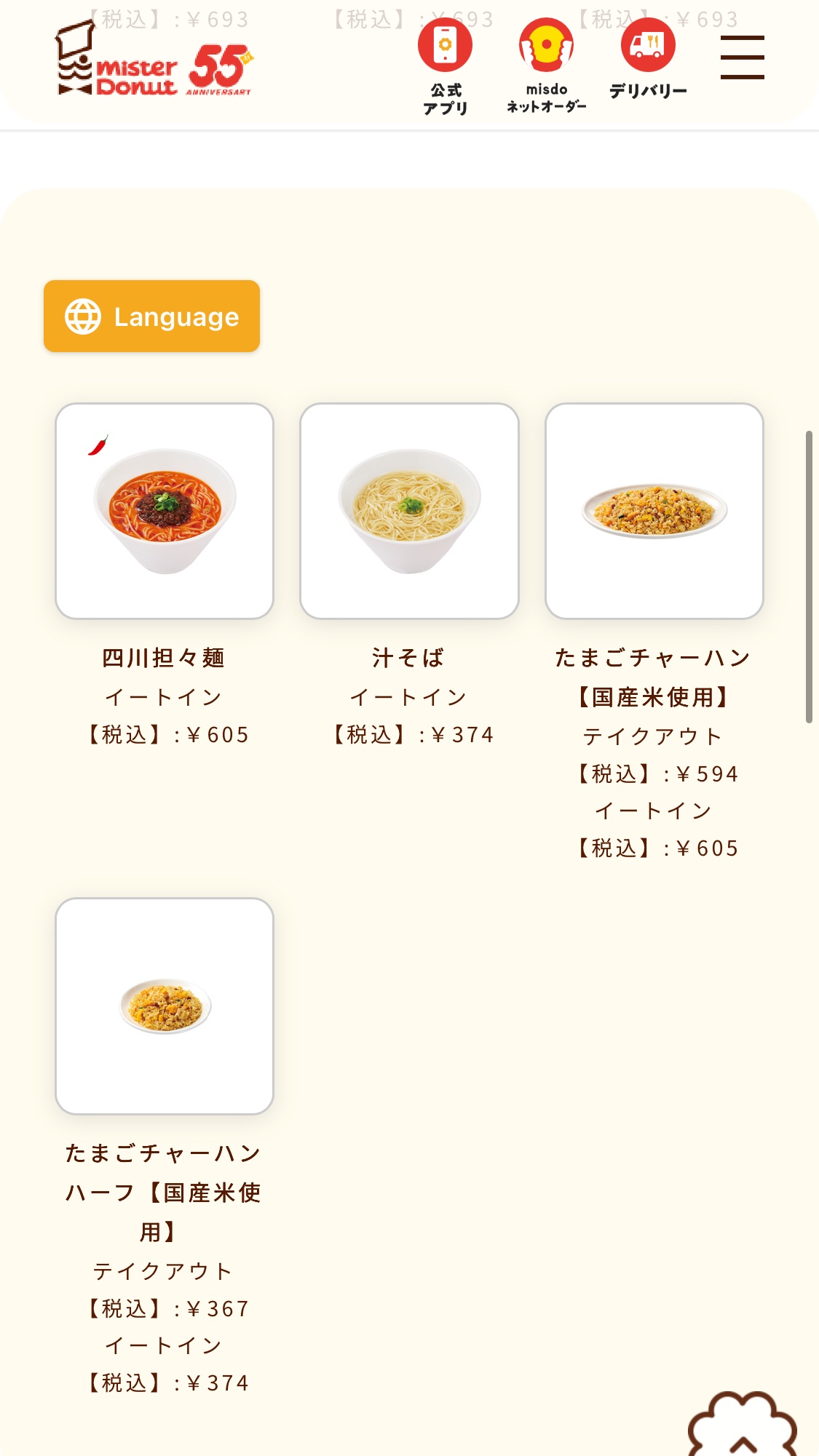Open the 公式アプリ official app link

445,65
